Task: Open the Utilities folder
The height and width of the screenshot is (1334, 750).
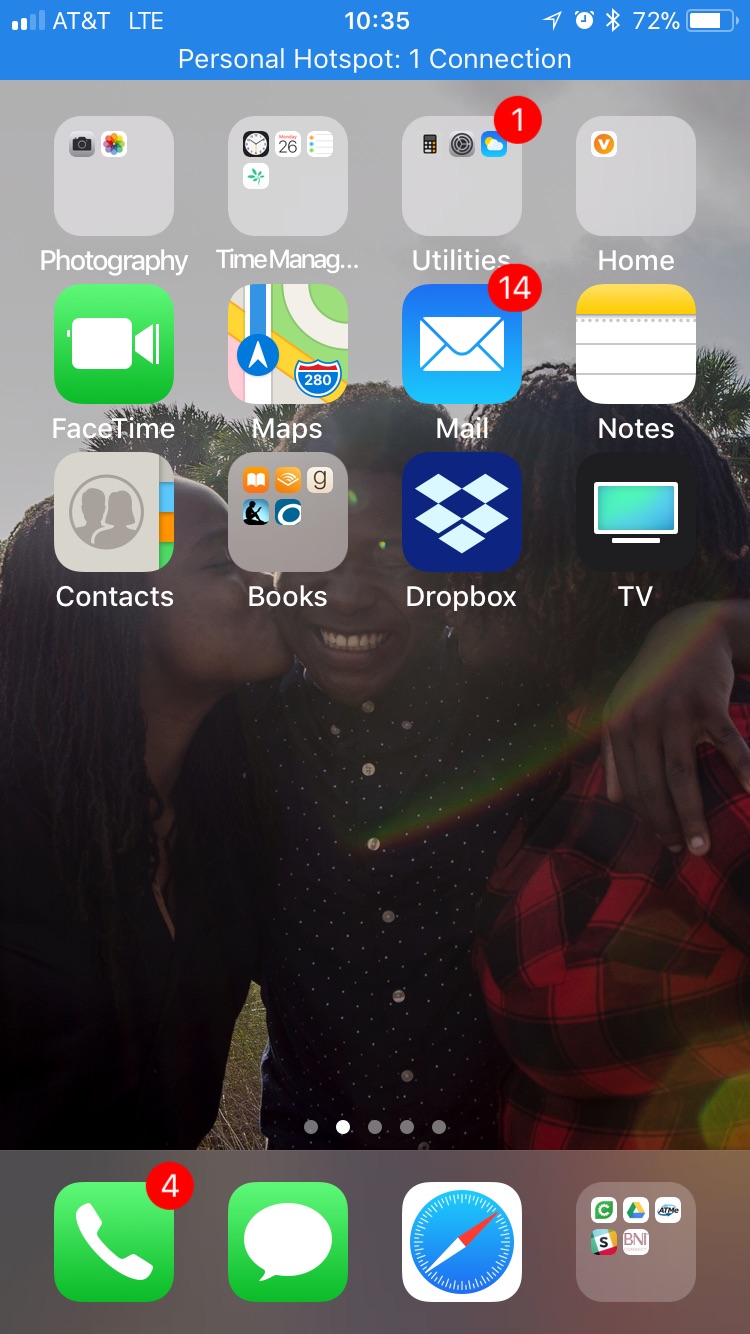Action: [462, 176]
